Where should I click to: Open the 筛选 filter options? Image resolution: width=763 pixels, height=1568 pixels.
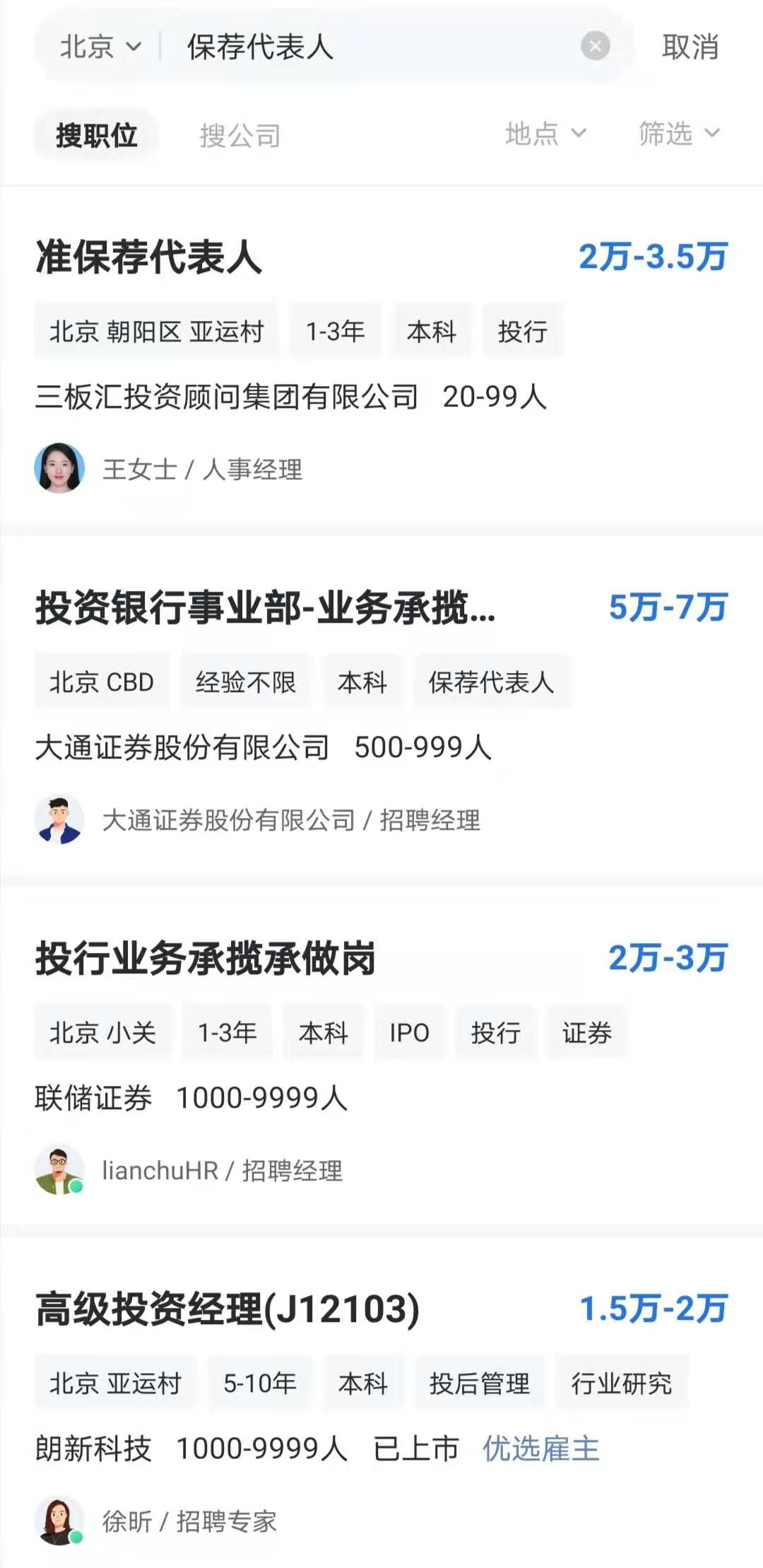[680, 136]
